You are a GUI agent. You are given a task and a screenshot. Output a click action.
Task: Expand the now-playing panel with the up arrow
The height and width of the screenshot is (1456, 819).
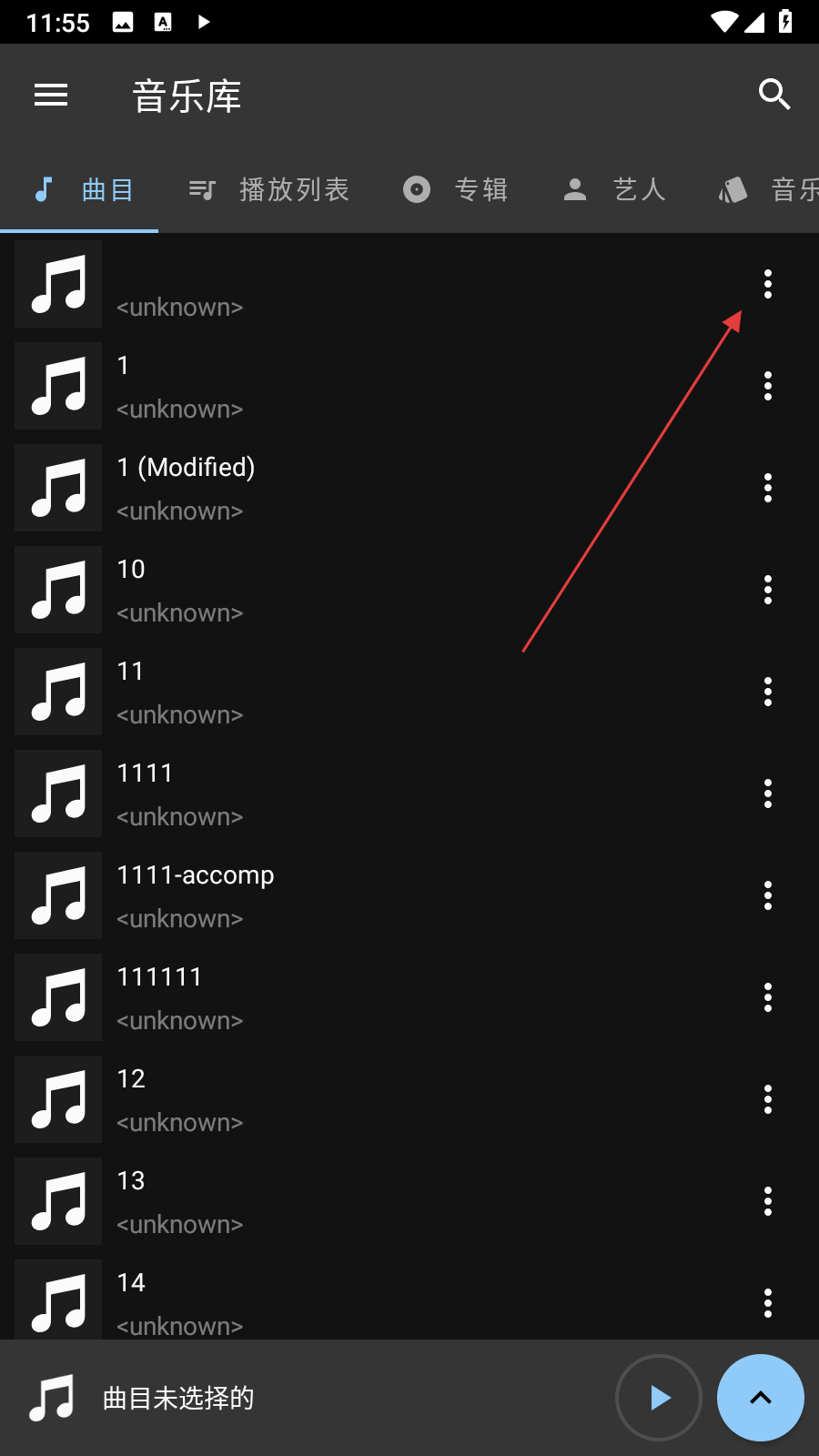pyautogui.click(x=761, y=1398)
